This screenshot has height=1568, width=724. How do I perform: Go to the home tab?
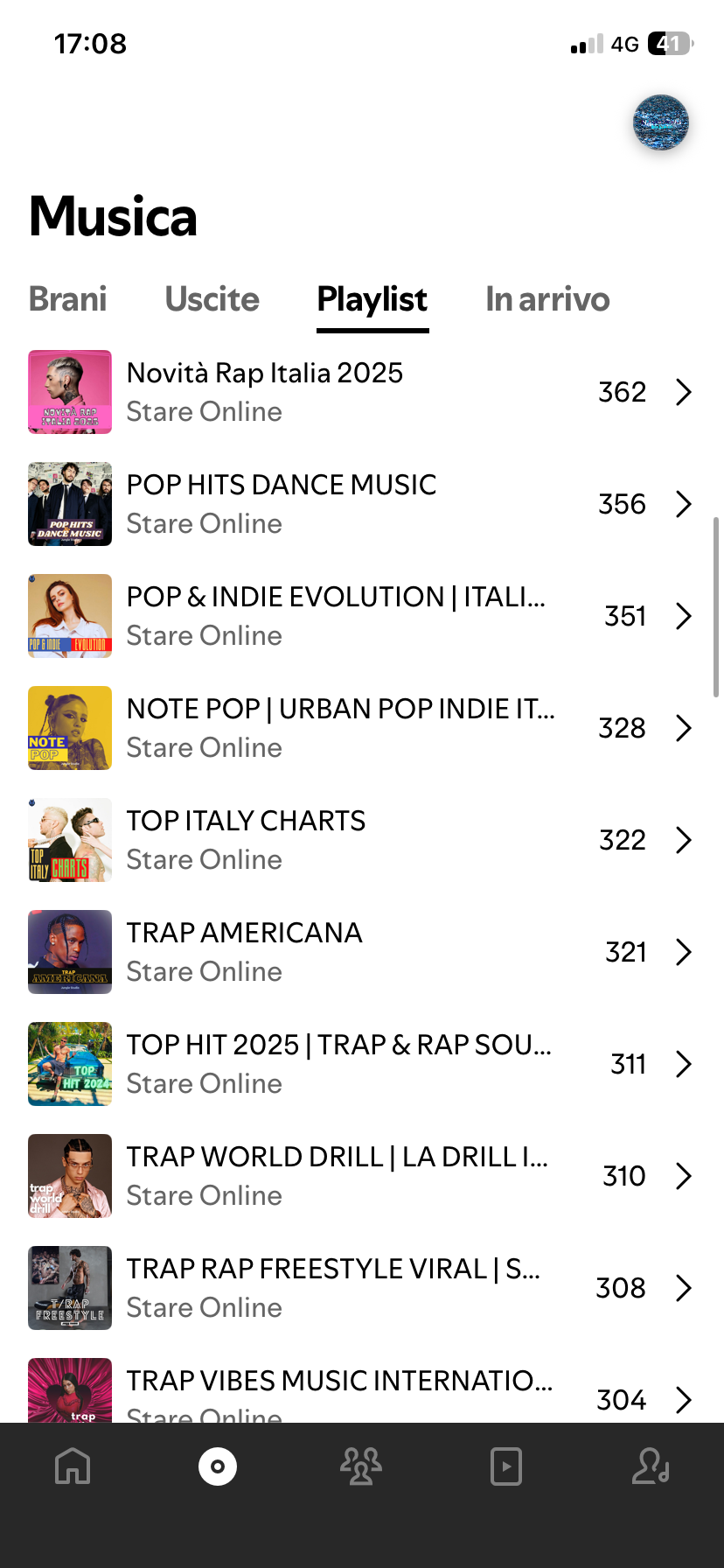tap(73, 1466)
